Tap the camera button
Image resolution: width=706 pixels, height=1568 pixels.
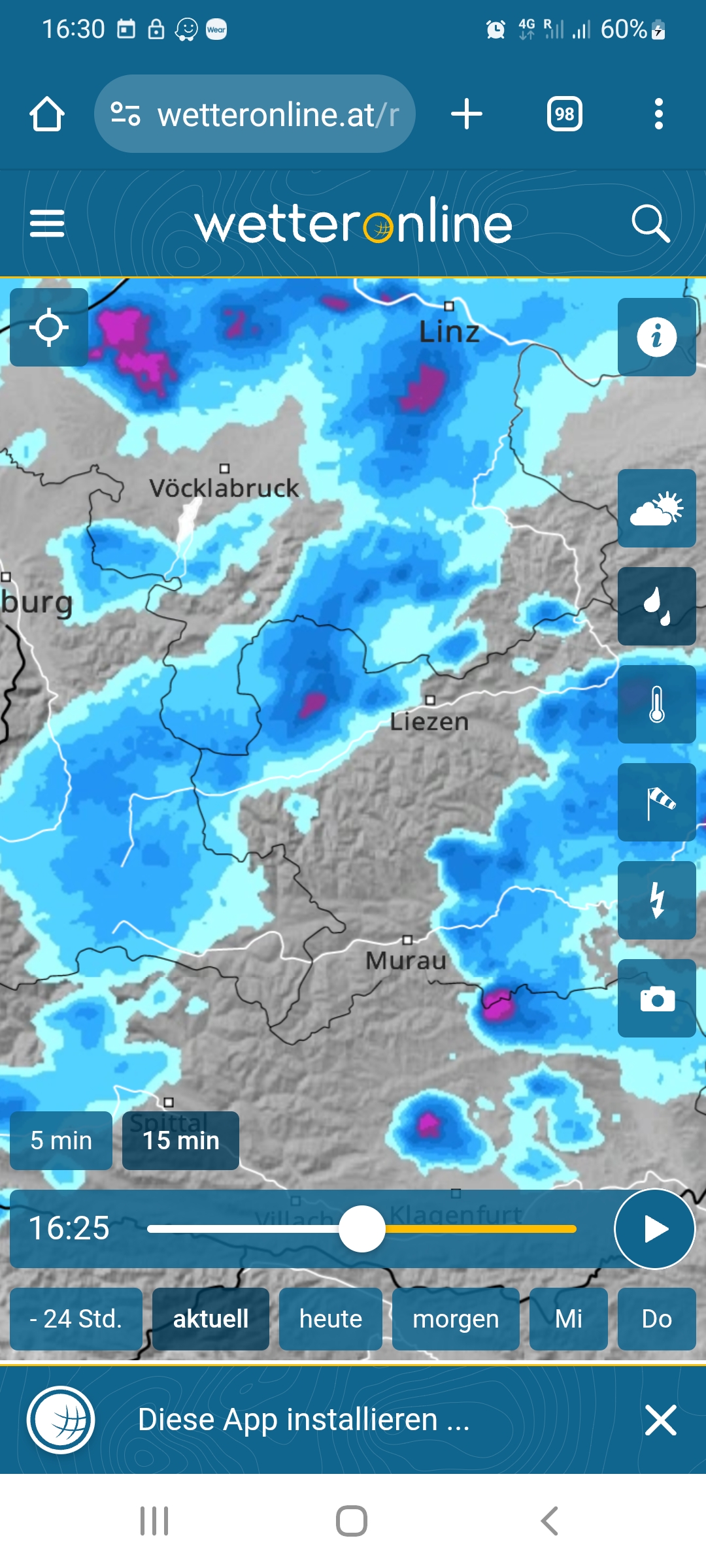656,998
